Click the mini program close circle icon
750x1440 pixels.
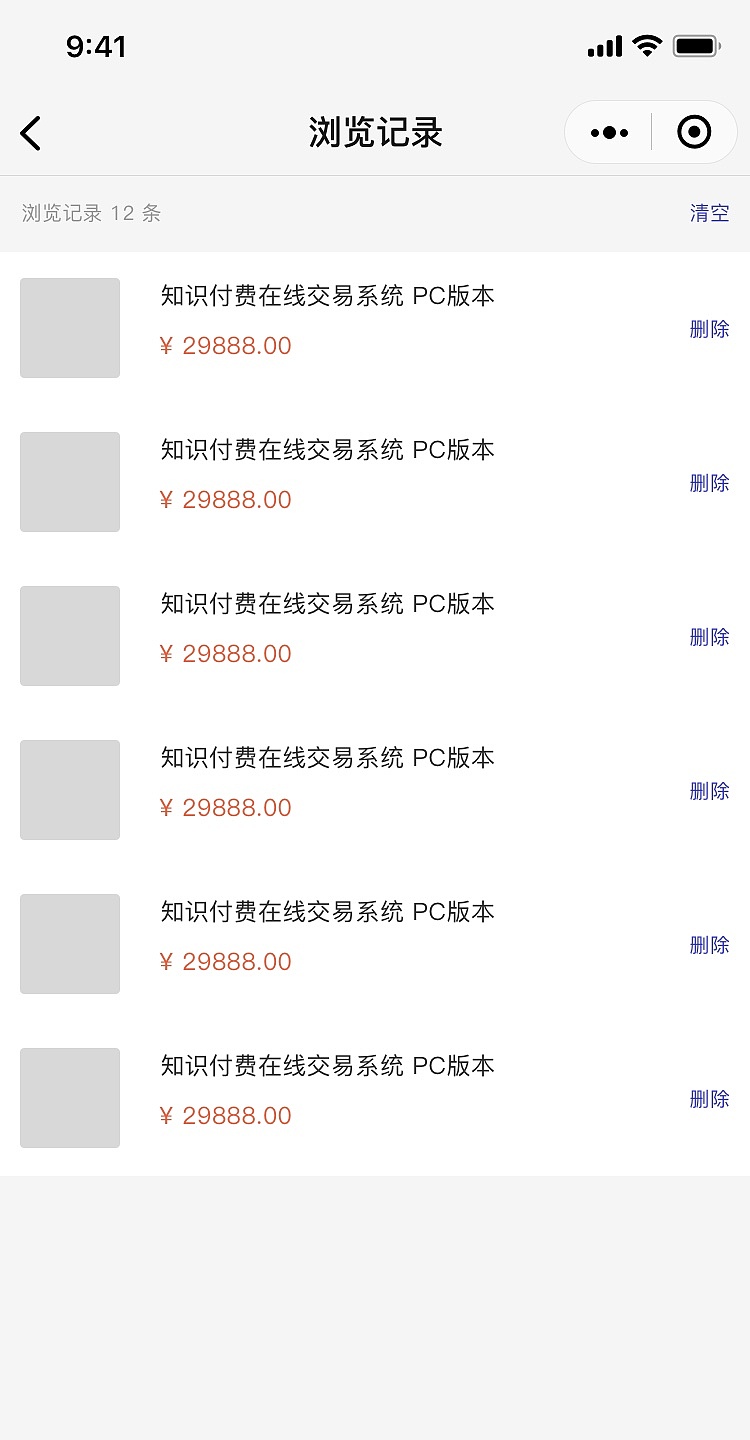click(x=693, y=131)
